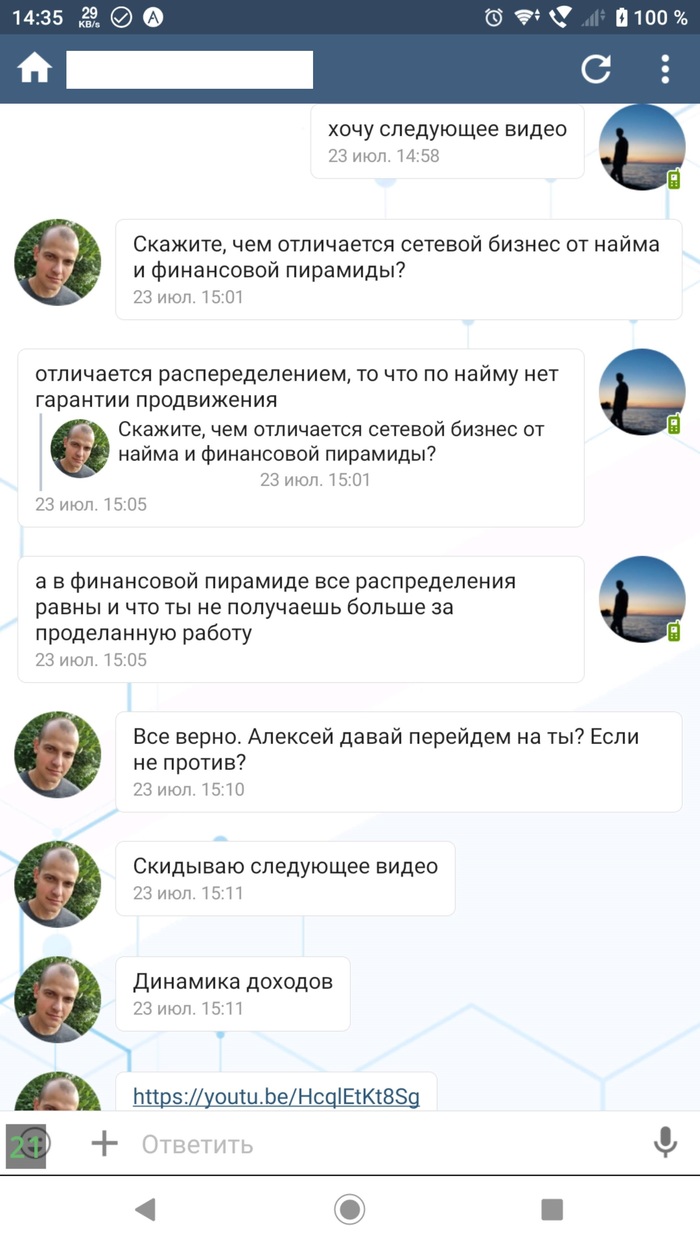
Task: Open the three-dot overflow menu
Action: pos(665,69)
